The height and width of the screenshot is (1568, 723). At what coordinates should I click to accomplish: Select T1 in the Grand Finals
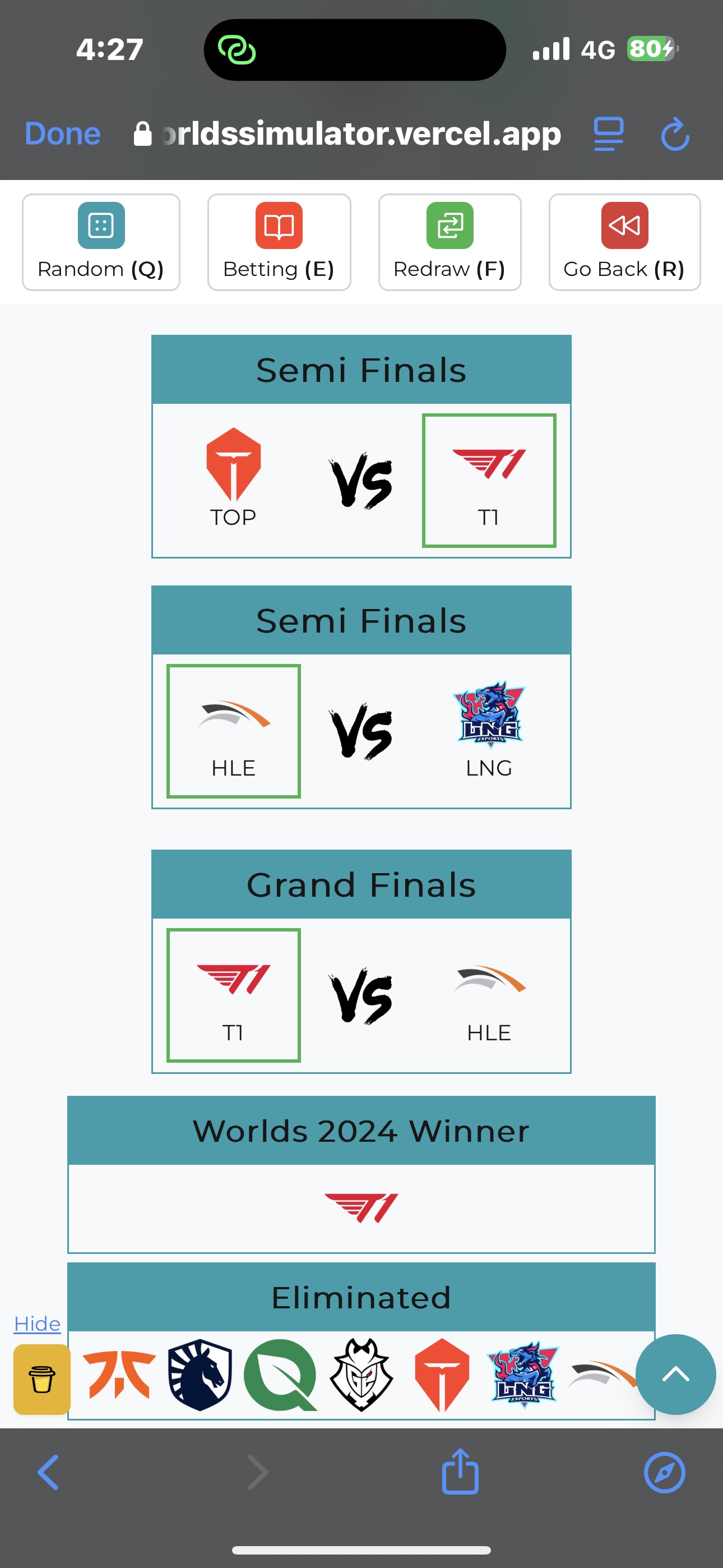tap(233, 995)
